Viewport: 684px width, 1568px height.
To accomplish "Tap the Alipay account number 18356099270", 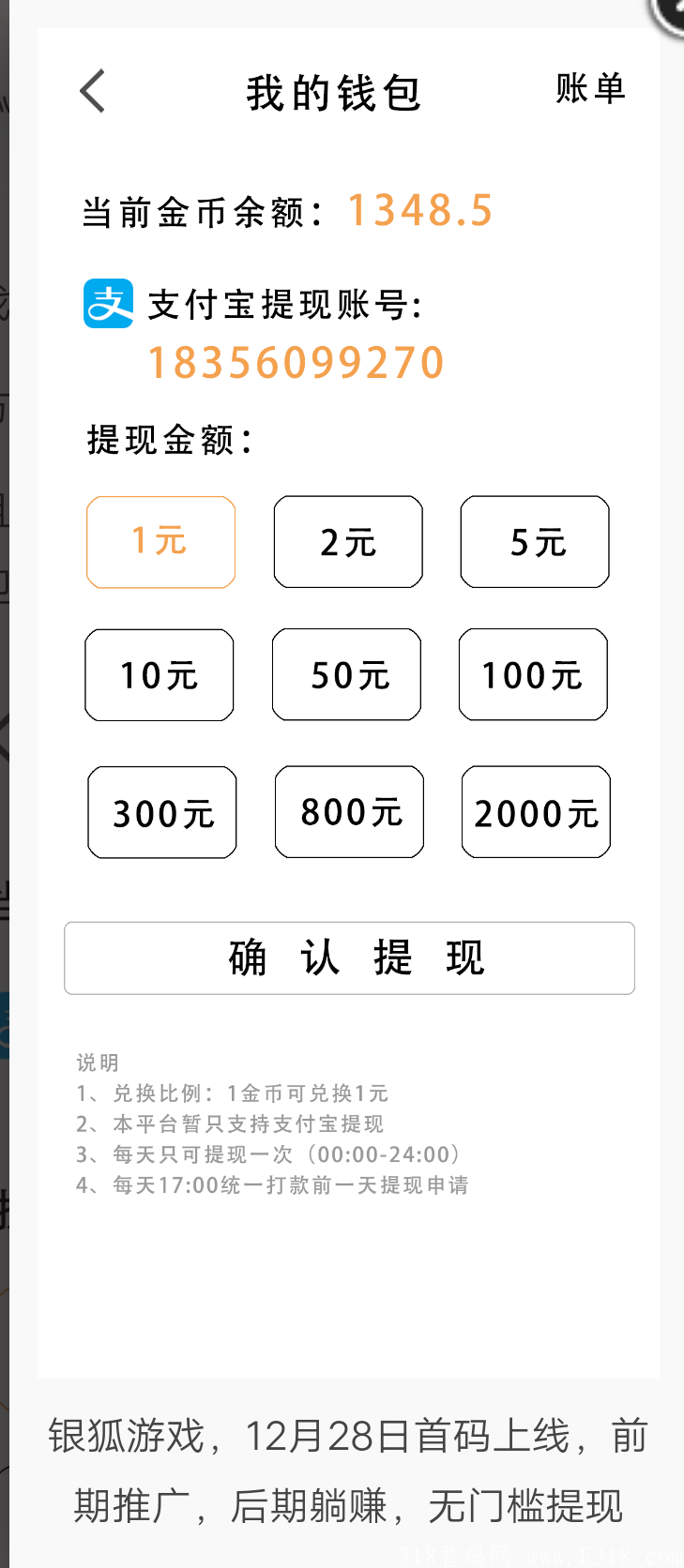I will [296, 362].
